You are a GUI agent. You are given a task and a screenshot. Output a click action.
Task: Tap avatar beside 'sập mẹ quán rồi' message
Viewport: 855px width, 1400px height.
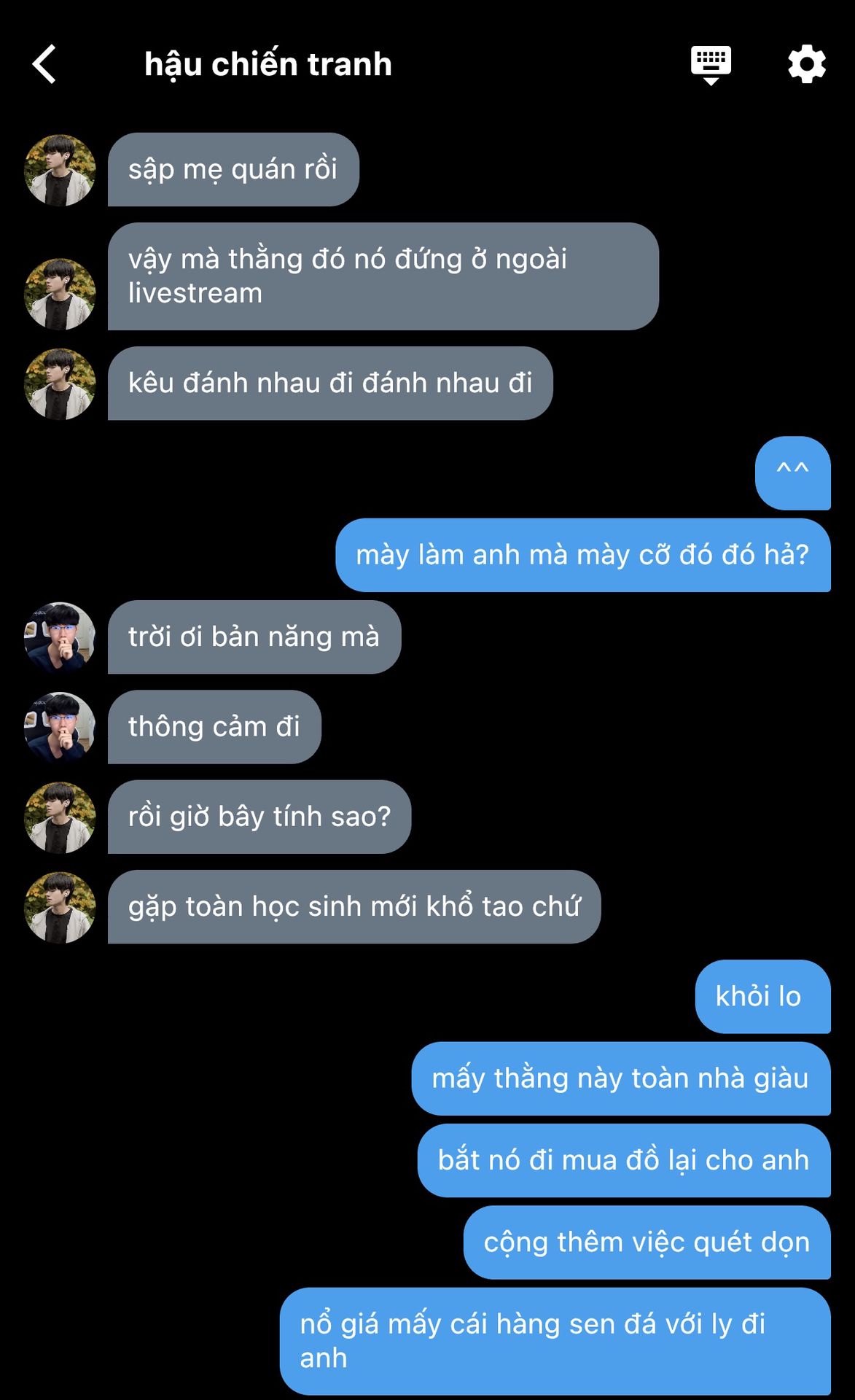(x=60, y=170)
